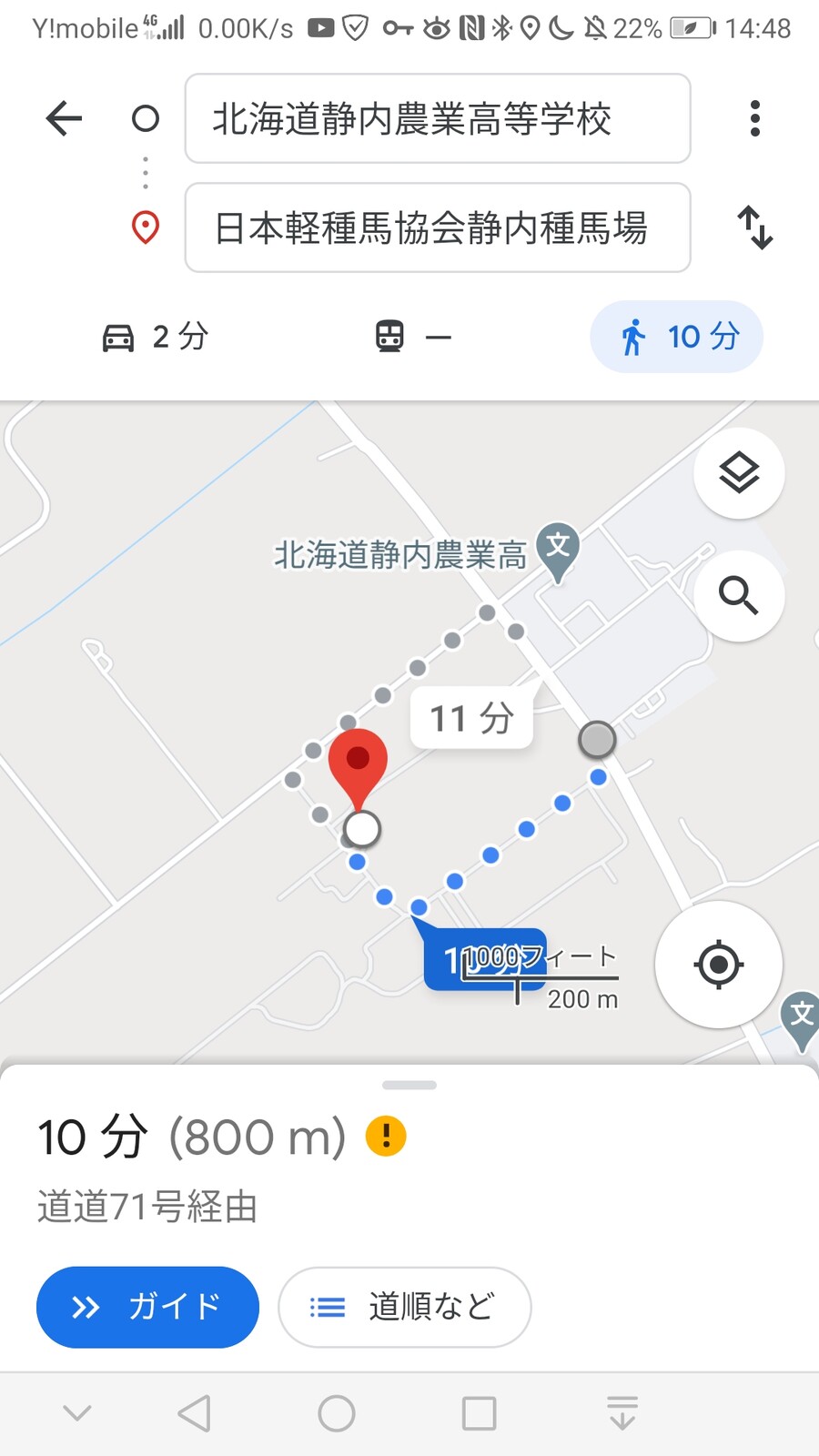Open the map layers button

pos(739,473)
